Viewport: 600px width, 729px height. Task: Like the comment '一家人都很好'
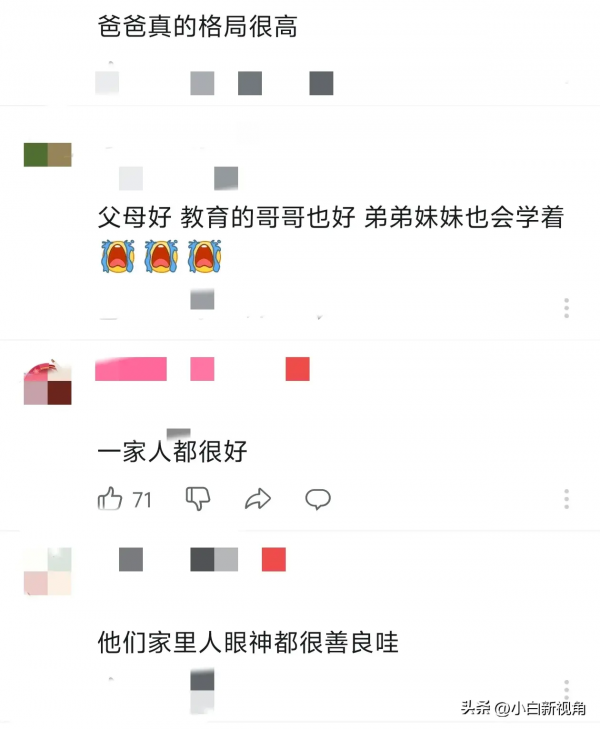point(110,498)
